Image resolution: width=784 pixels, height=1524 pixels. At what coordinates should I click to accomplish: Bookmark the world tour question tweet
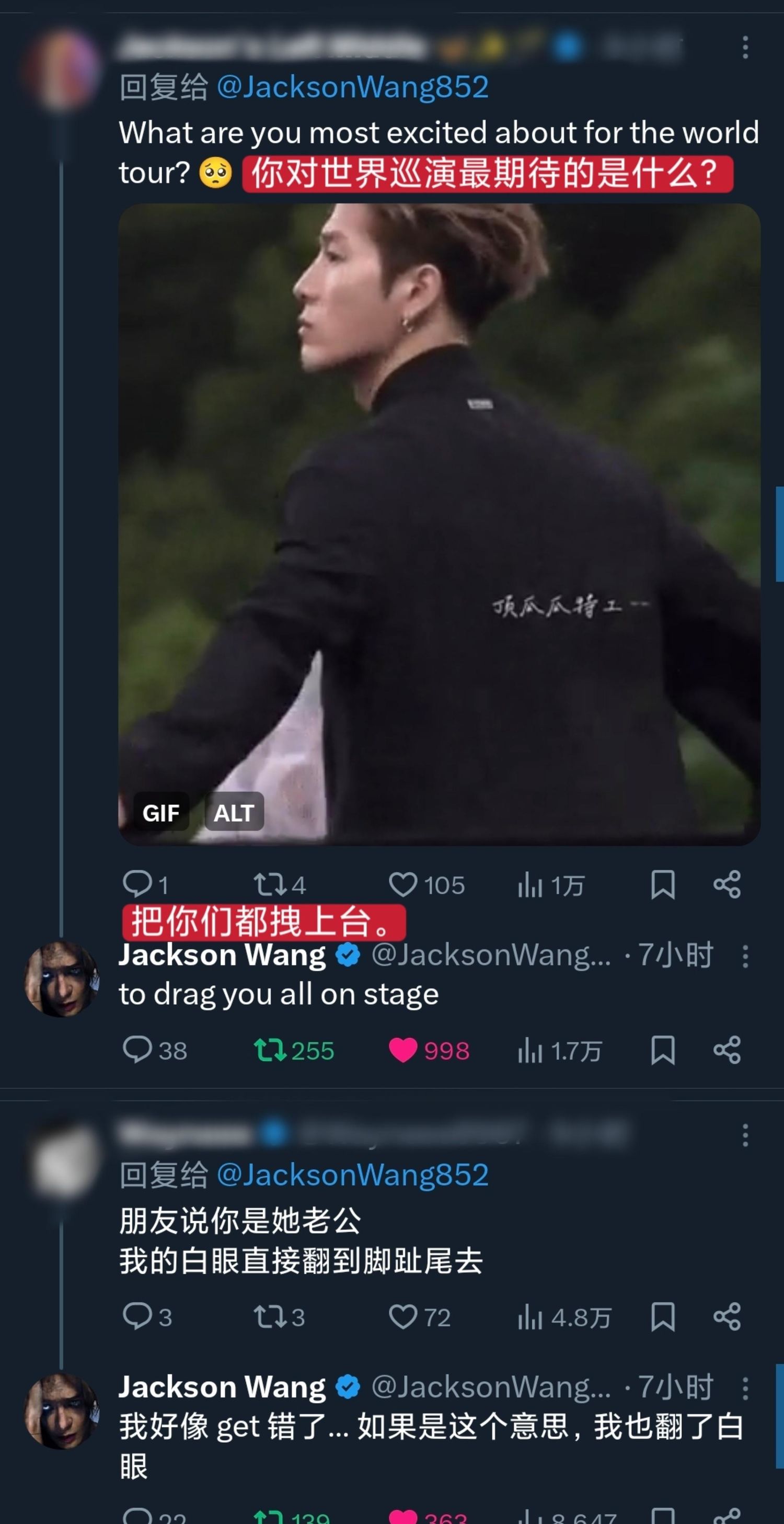pyautogui.click(x=662, y=884)
